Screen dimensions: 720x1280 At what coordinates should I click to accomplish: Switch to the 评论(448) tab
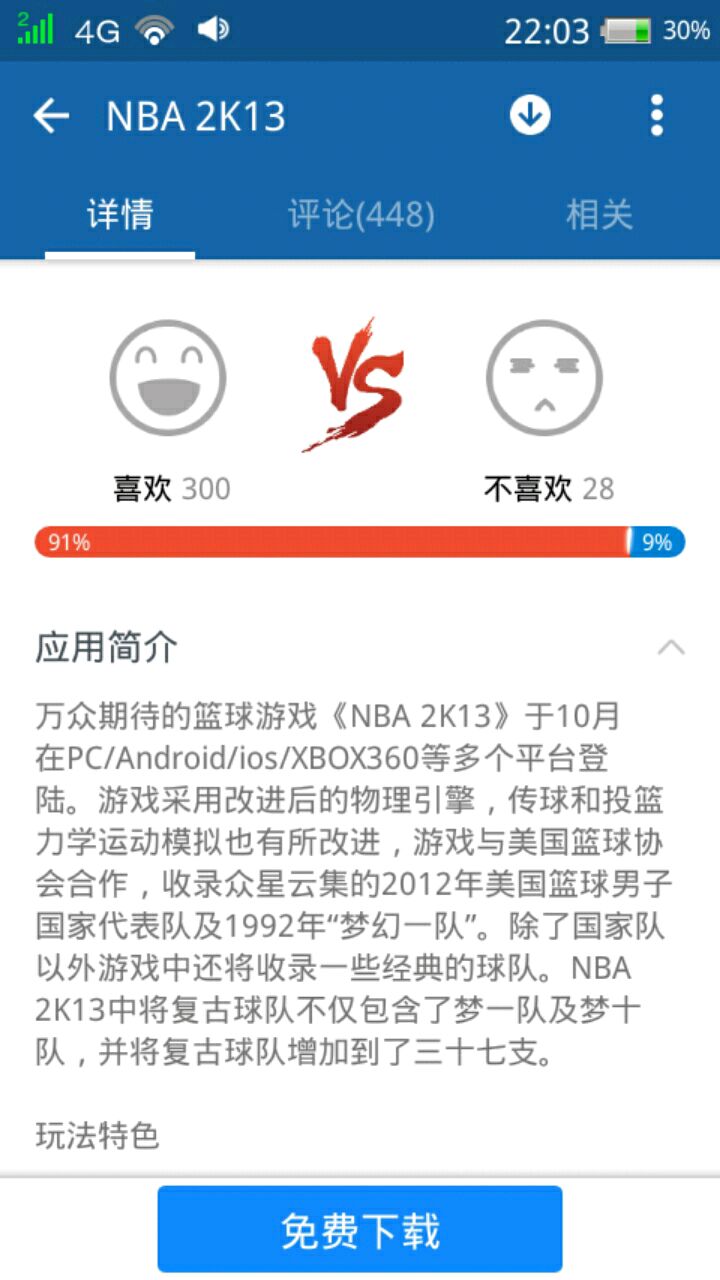click(361, 214)
